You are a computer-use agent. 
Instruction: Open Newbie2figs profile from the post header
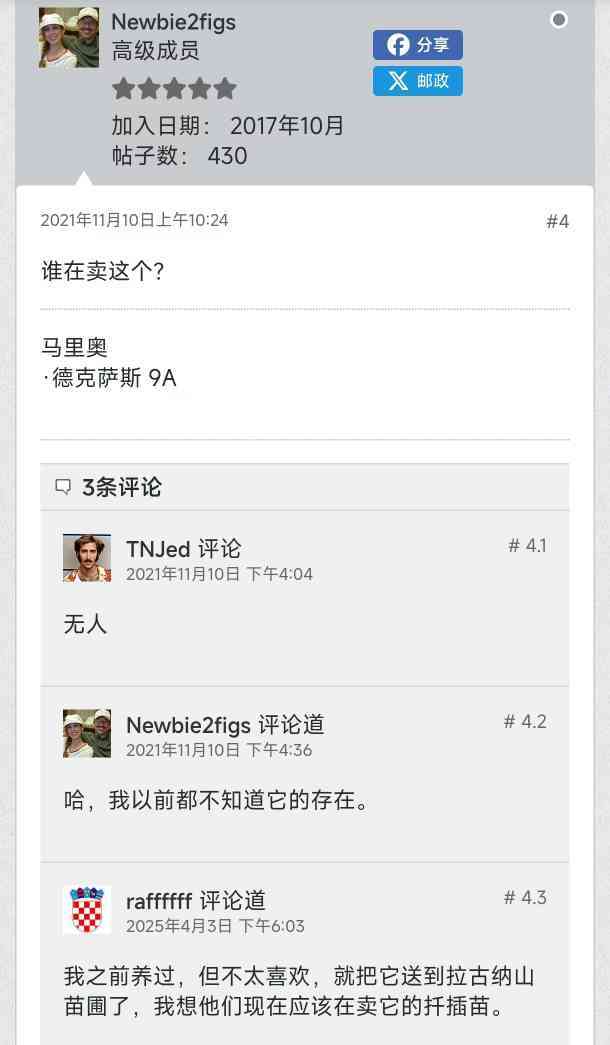pyautogui.click(x=173, y=22)
